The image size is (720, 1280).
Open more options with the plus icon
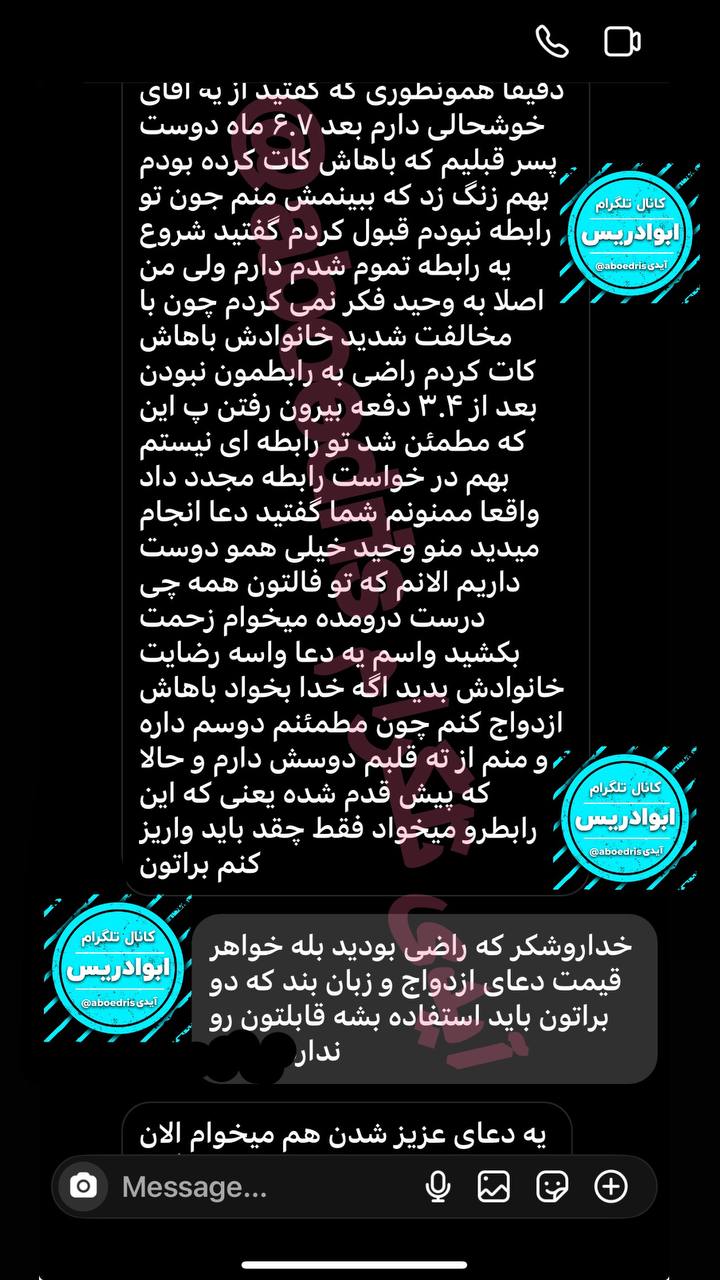point(611,1187)
